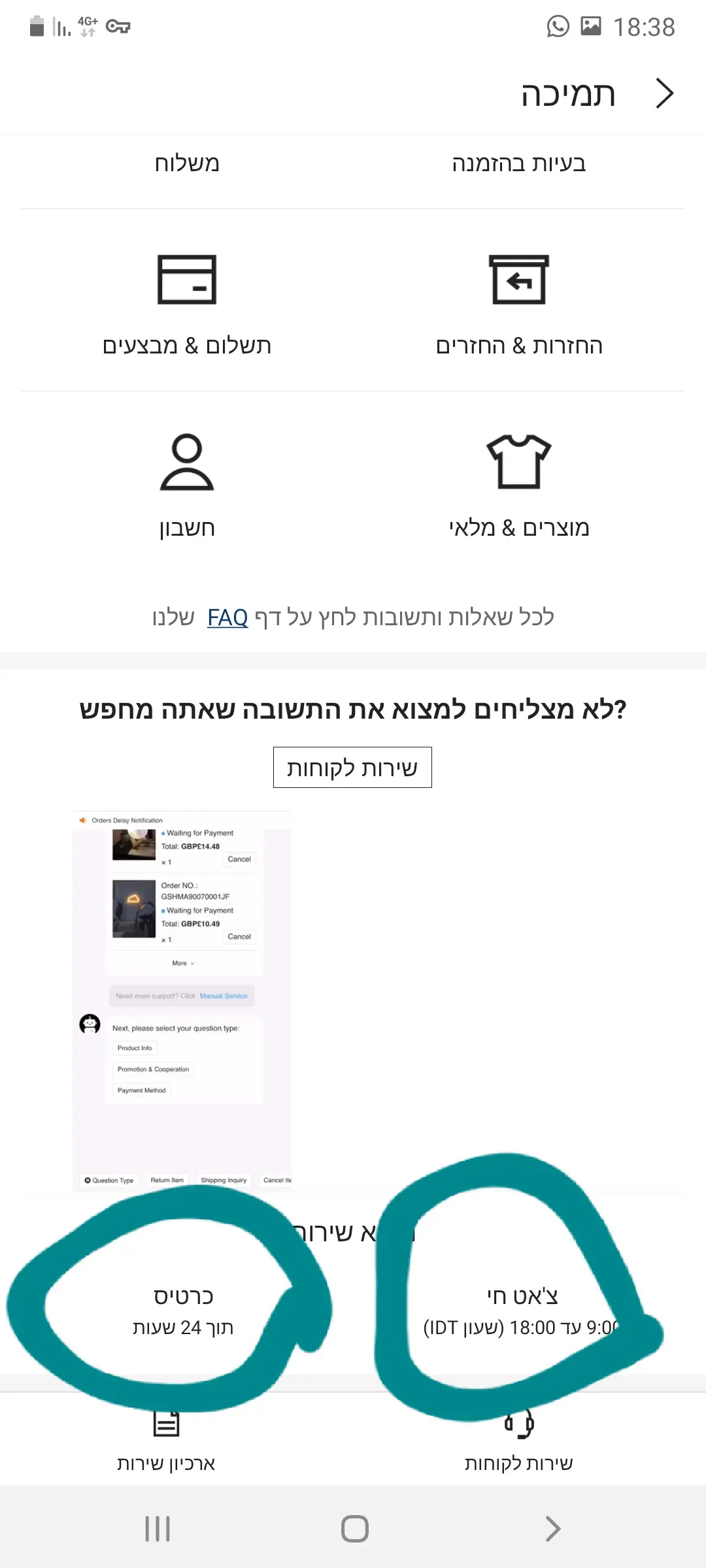Follow the FAQ link

coord(227,617)
